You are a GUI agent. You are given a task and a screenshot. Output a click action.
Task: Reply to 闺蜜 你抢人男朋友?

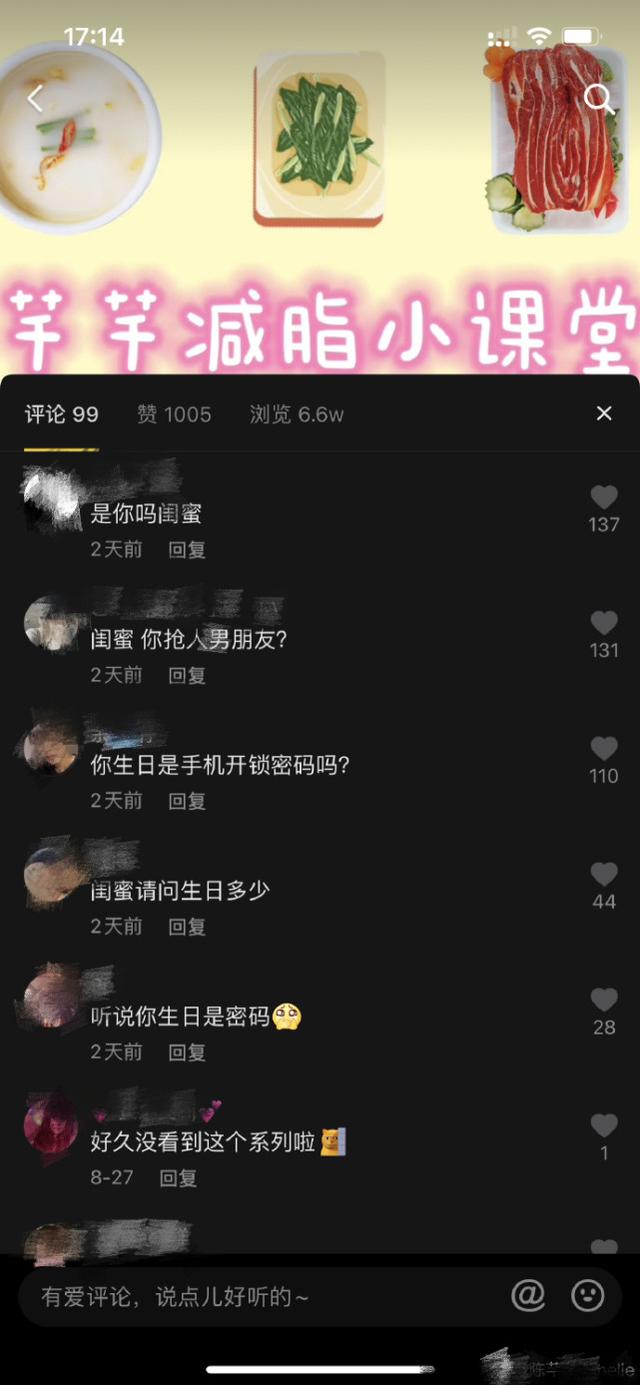187,676
